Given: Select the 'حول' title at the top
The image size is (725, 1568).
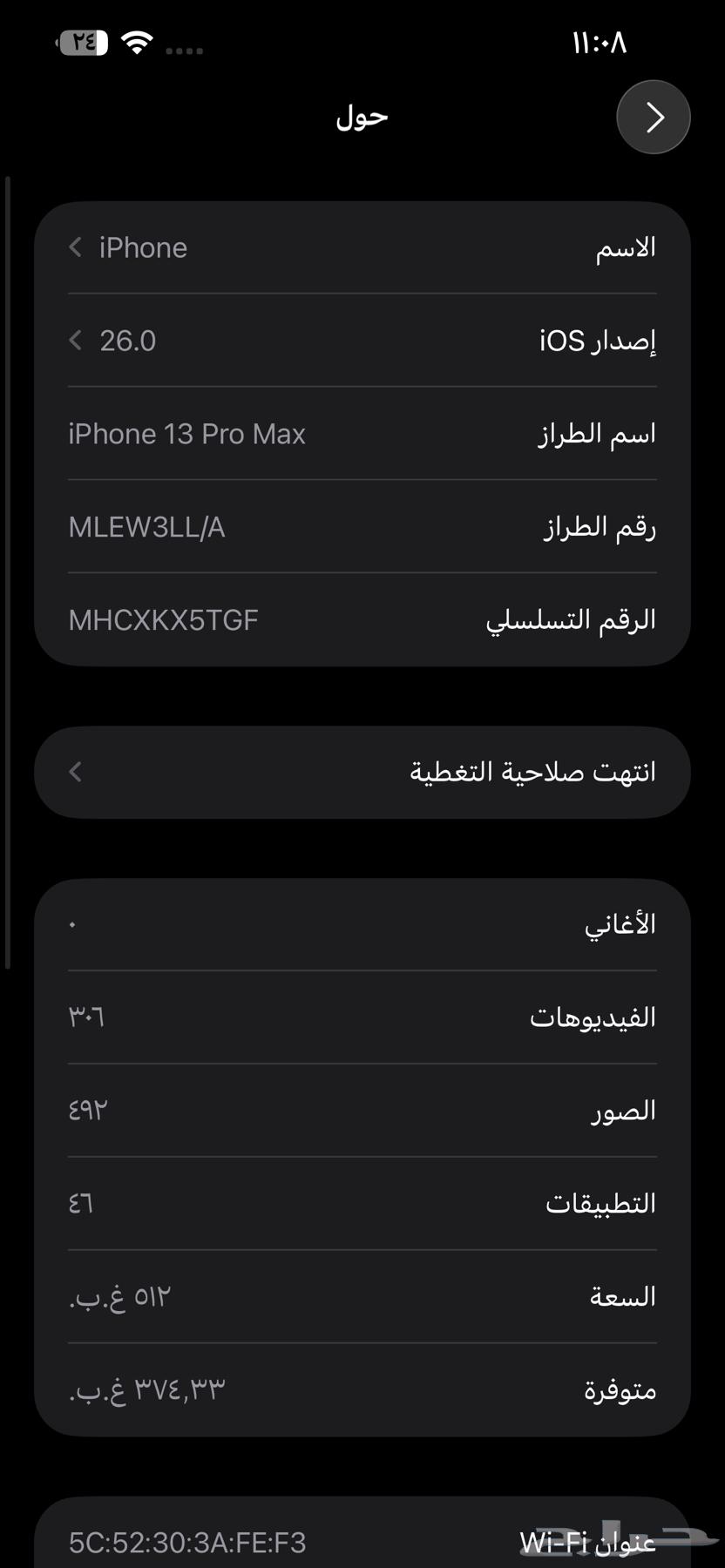Looking at the screenshot, I should click(x=361, y=116).
